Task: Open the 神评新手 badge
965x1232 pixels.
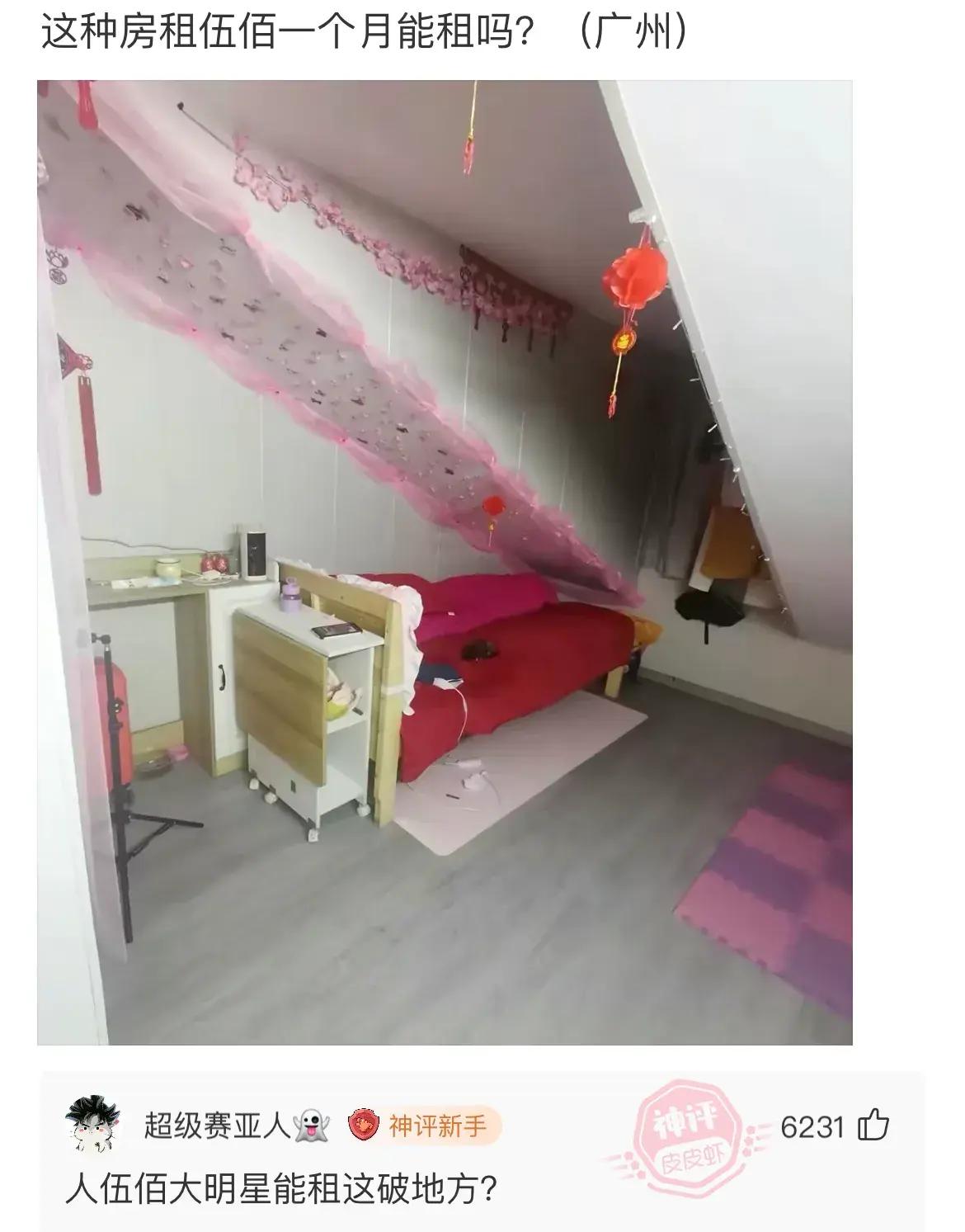Action: pos(422,1126)
